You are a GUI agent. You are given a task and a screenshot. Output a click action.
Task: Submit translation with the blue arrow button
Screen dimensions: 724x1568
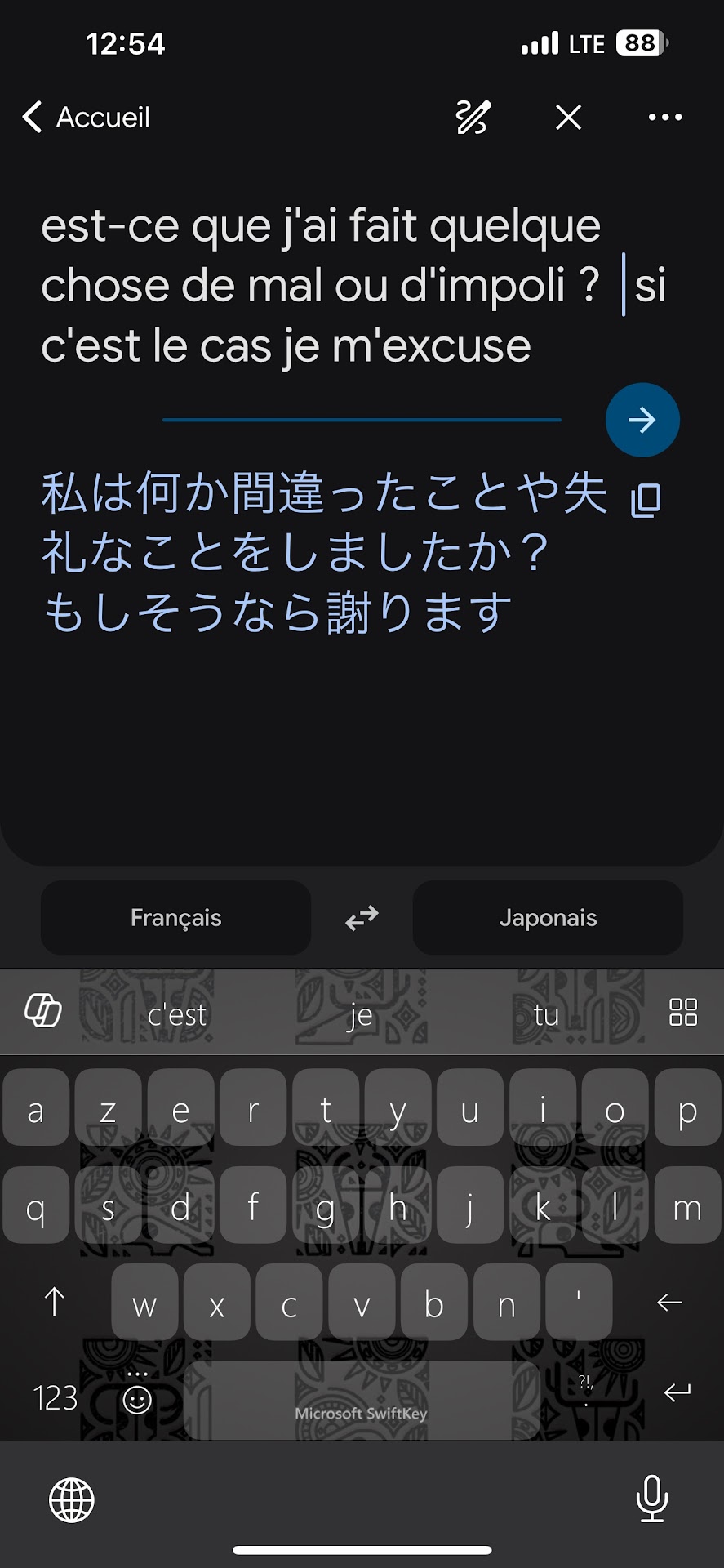[642, 420]
